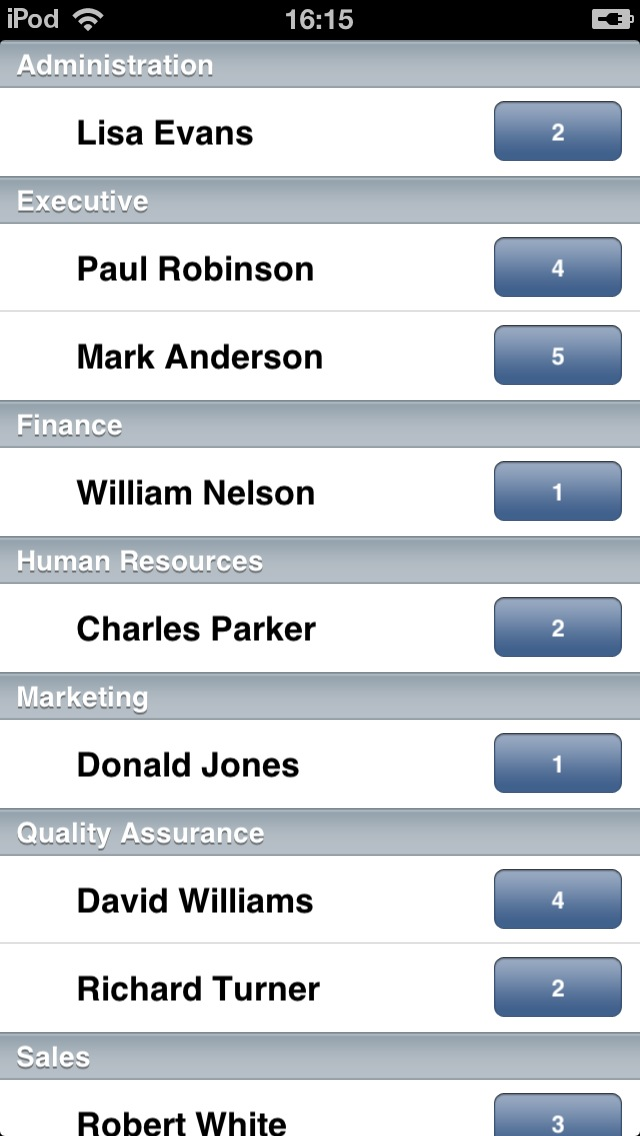This screenshot has width=640, height=1136.
Task: Open Mark Anderson's entry
Action: [x=320, y=356]
